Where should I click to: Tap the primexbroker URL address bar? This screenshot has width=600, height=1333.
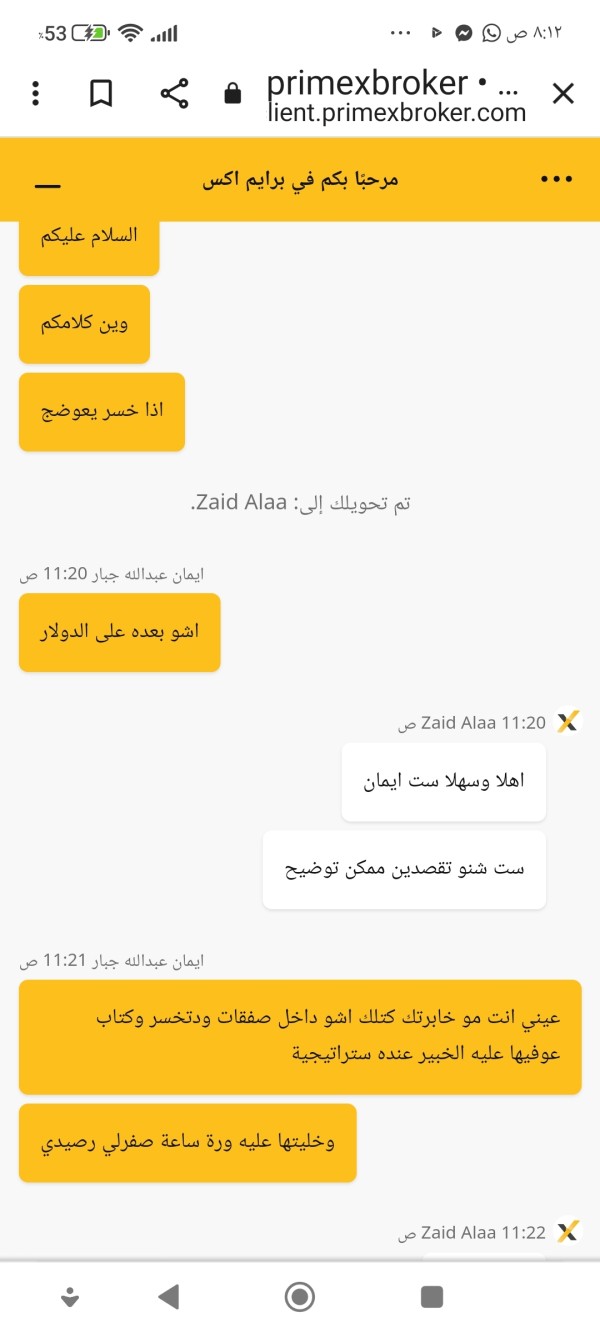[396, 96]
